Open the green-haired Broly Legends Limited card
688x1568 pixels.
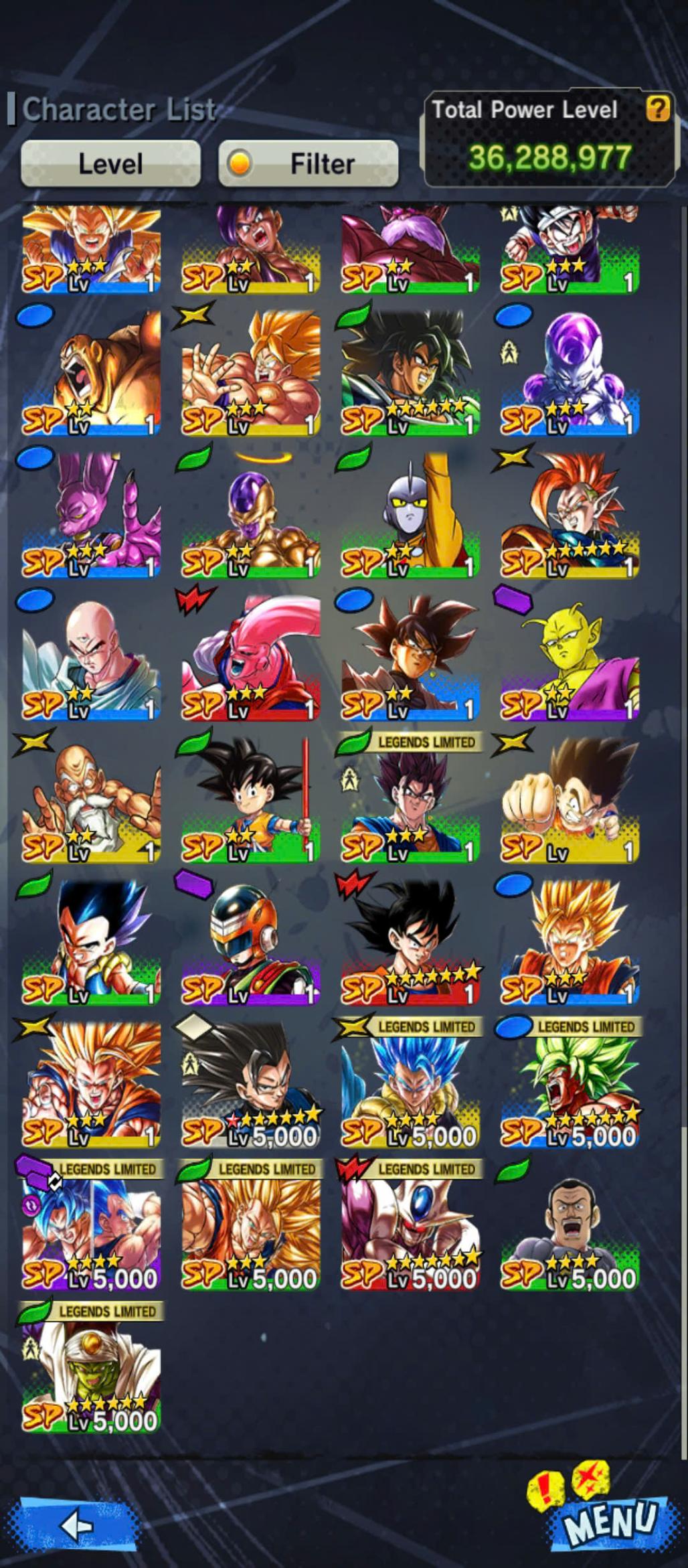click(570, 1086)
